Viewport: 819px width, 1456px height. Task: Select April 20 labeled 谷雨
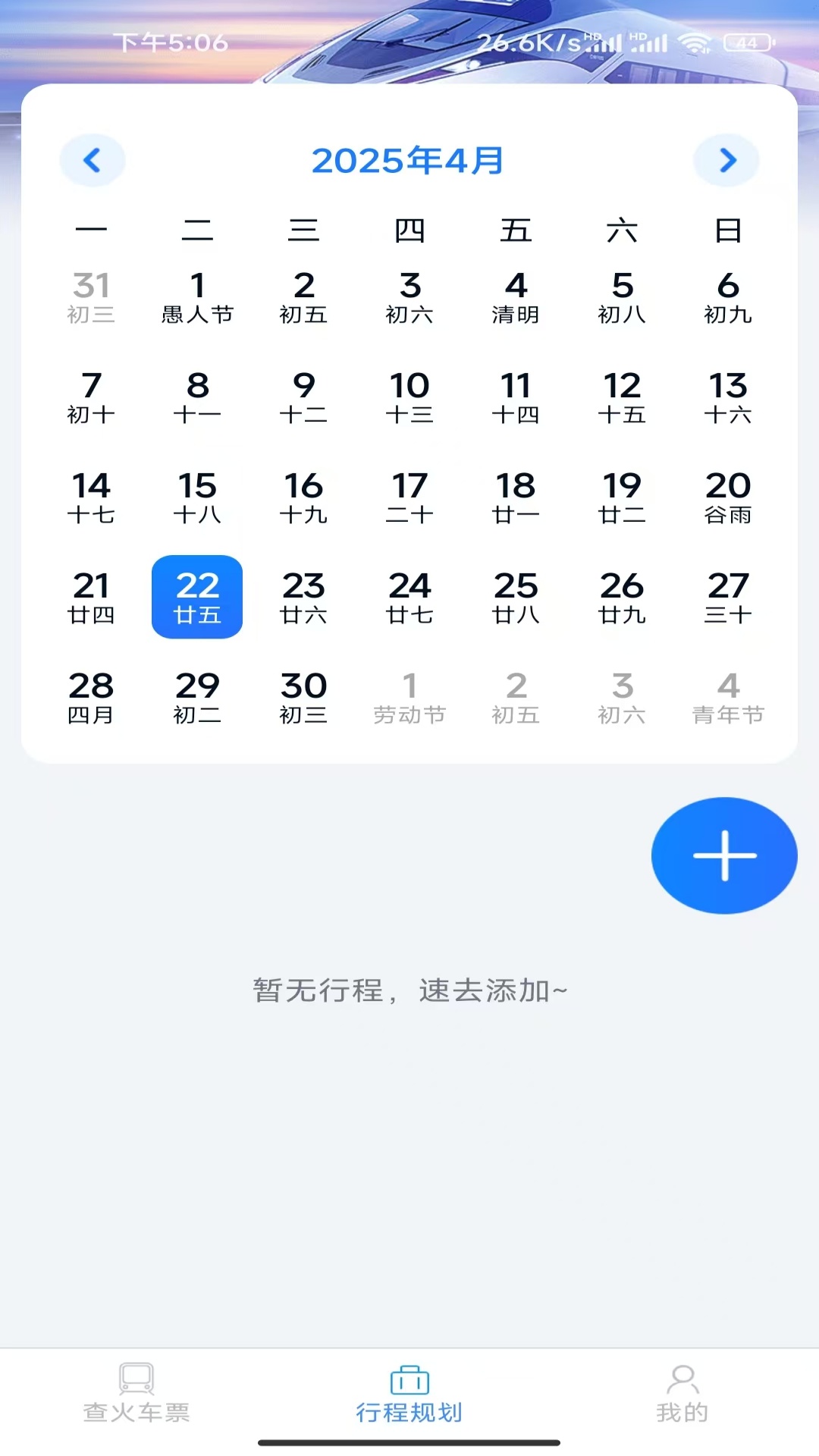point(727,497)
